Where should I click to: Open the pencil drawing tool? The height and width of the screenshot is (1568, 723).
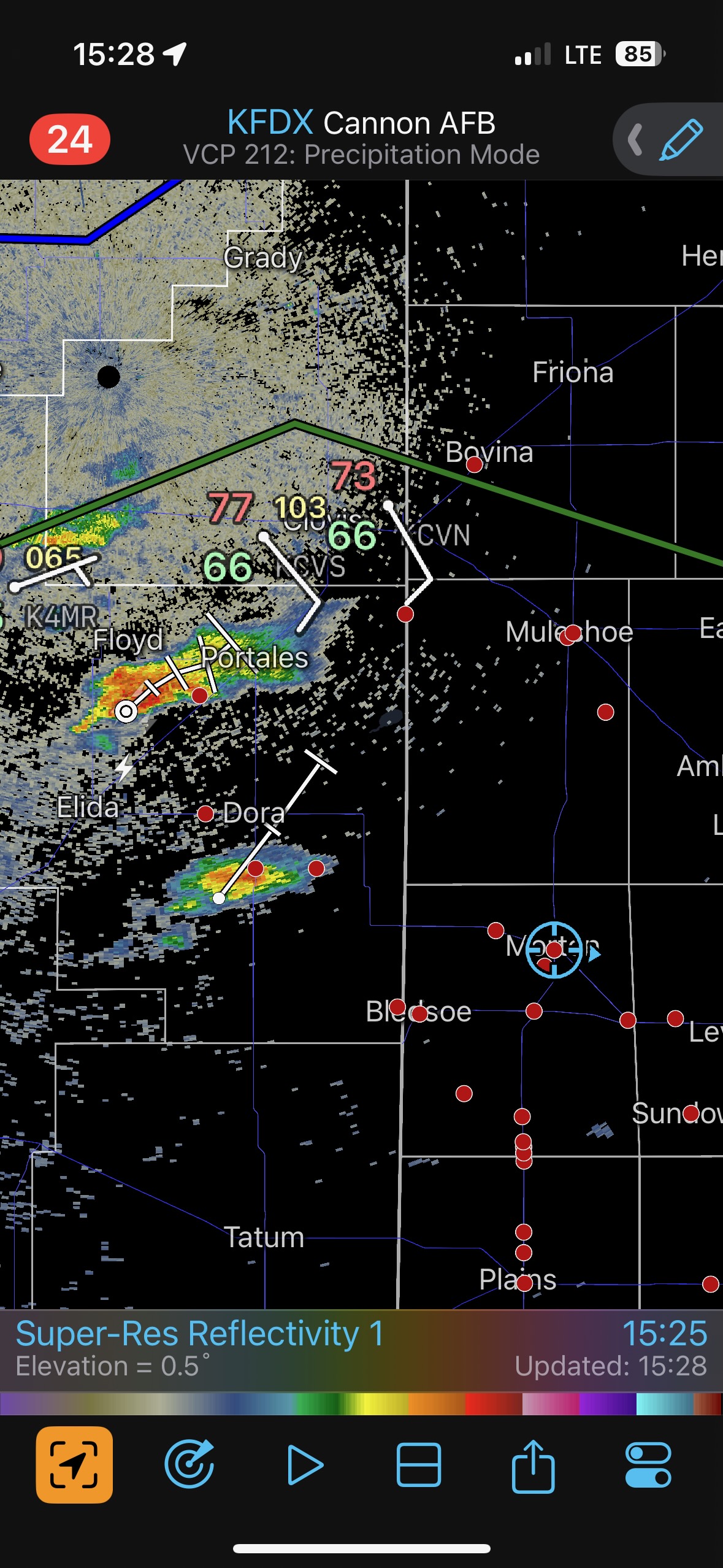coord(681,140)
